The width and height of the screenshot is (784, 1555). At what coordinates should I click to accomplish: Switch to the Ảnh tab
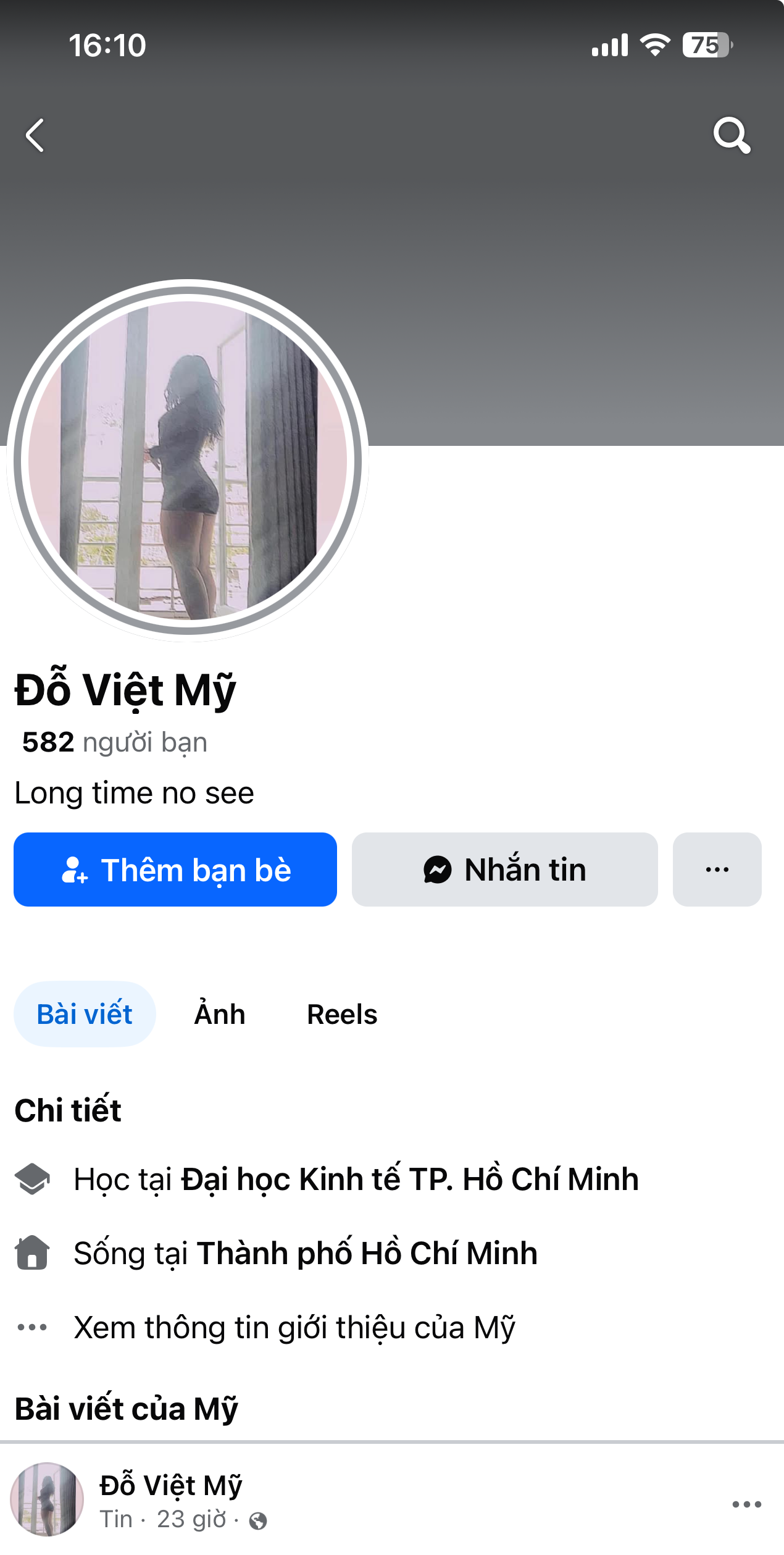tap(220, 1014)
